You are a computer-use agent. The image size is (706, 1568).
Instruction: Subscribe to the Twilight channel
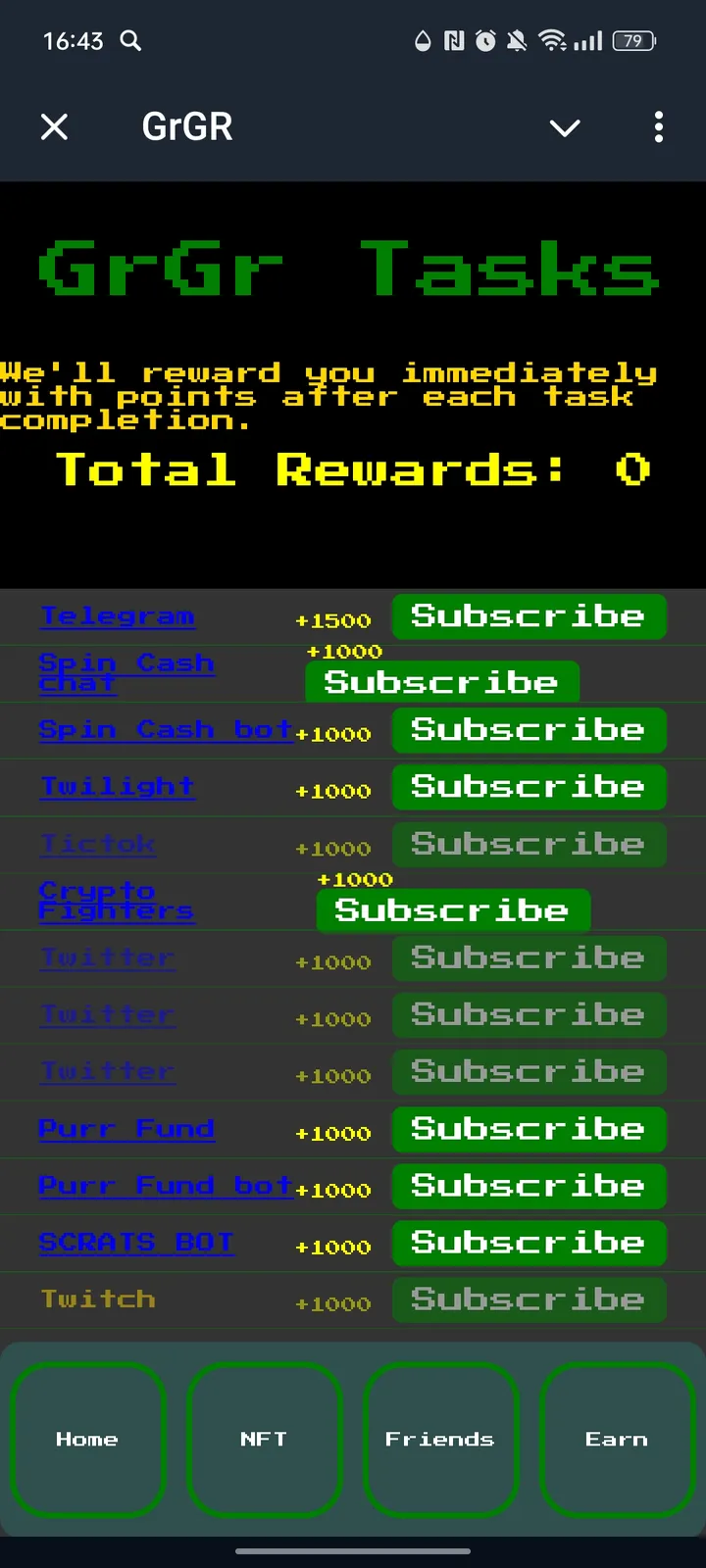[529, 787]
